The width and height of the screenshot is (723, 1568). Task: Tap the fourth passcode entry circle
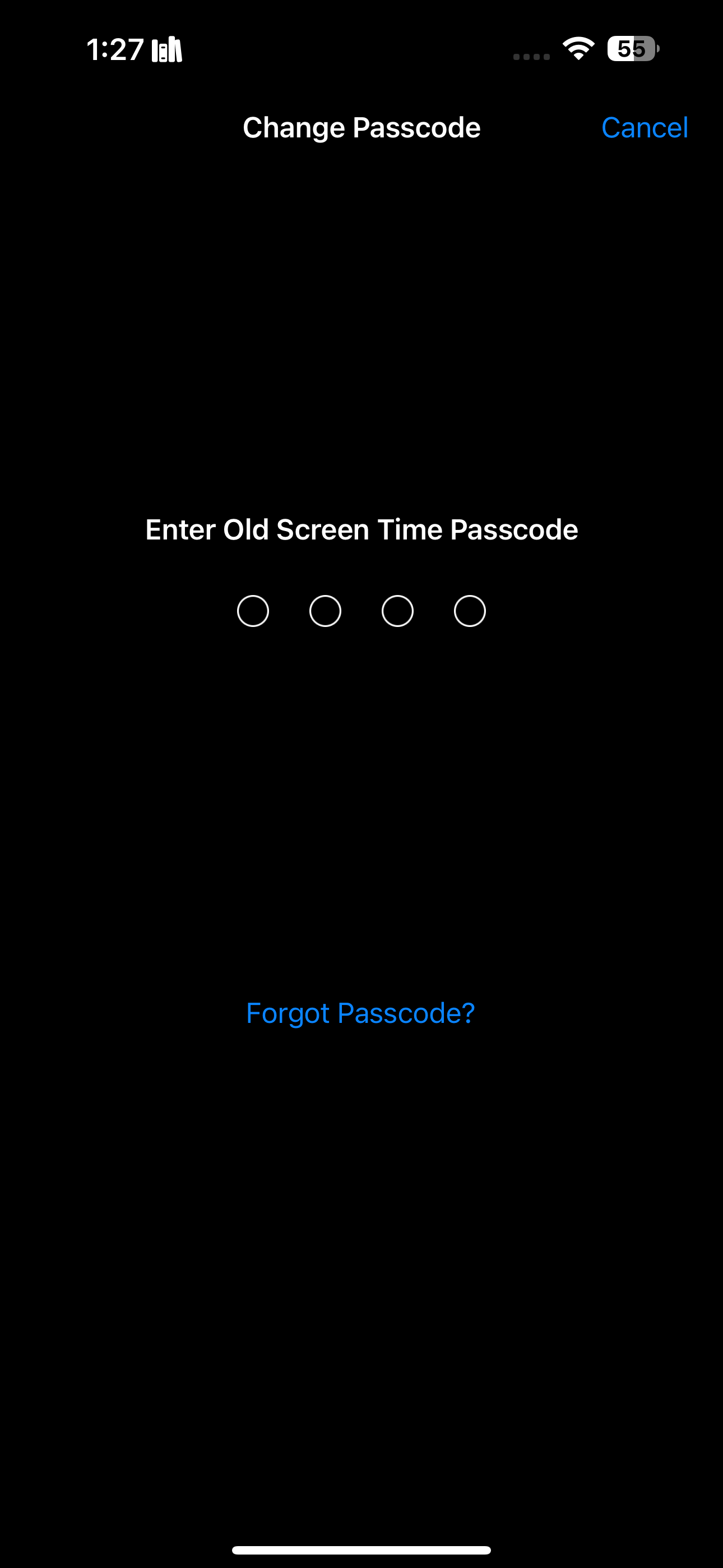469,611
